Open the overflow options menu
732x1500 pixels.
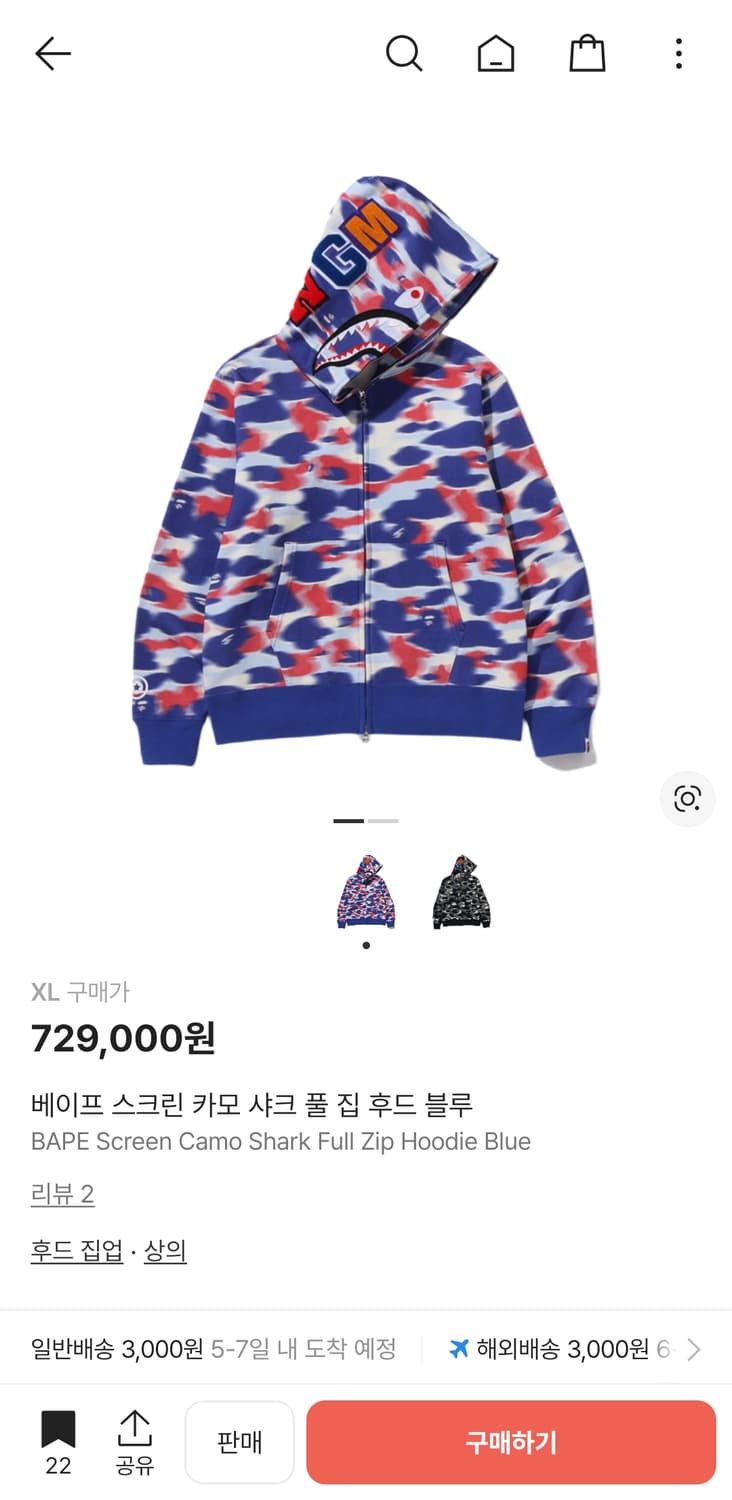pos(678,54)
